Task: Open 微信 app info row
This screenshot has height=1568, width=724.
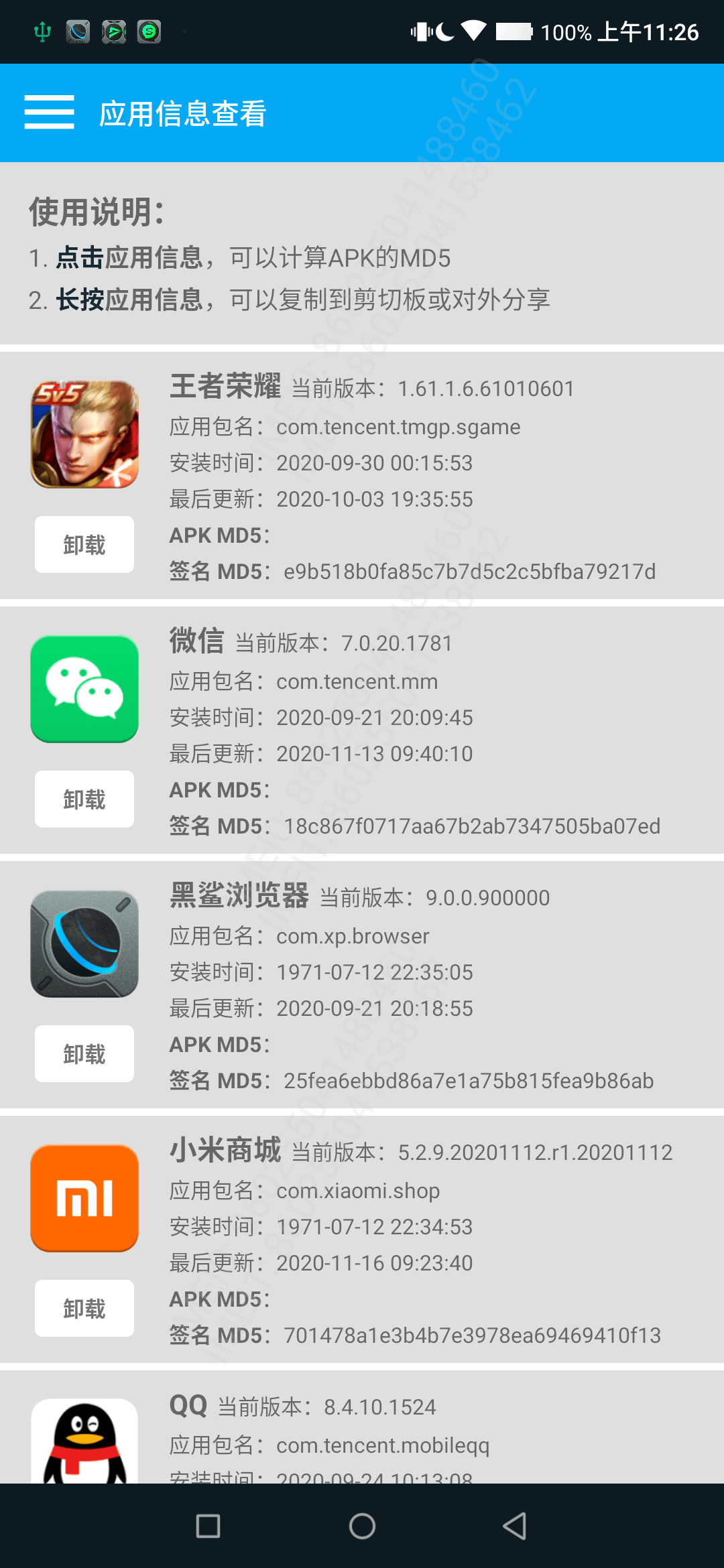Action: tap(362, 730)
